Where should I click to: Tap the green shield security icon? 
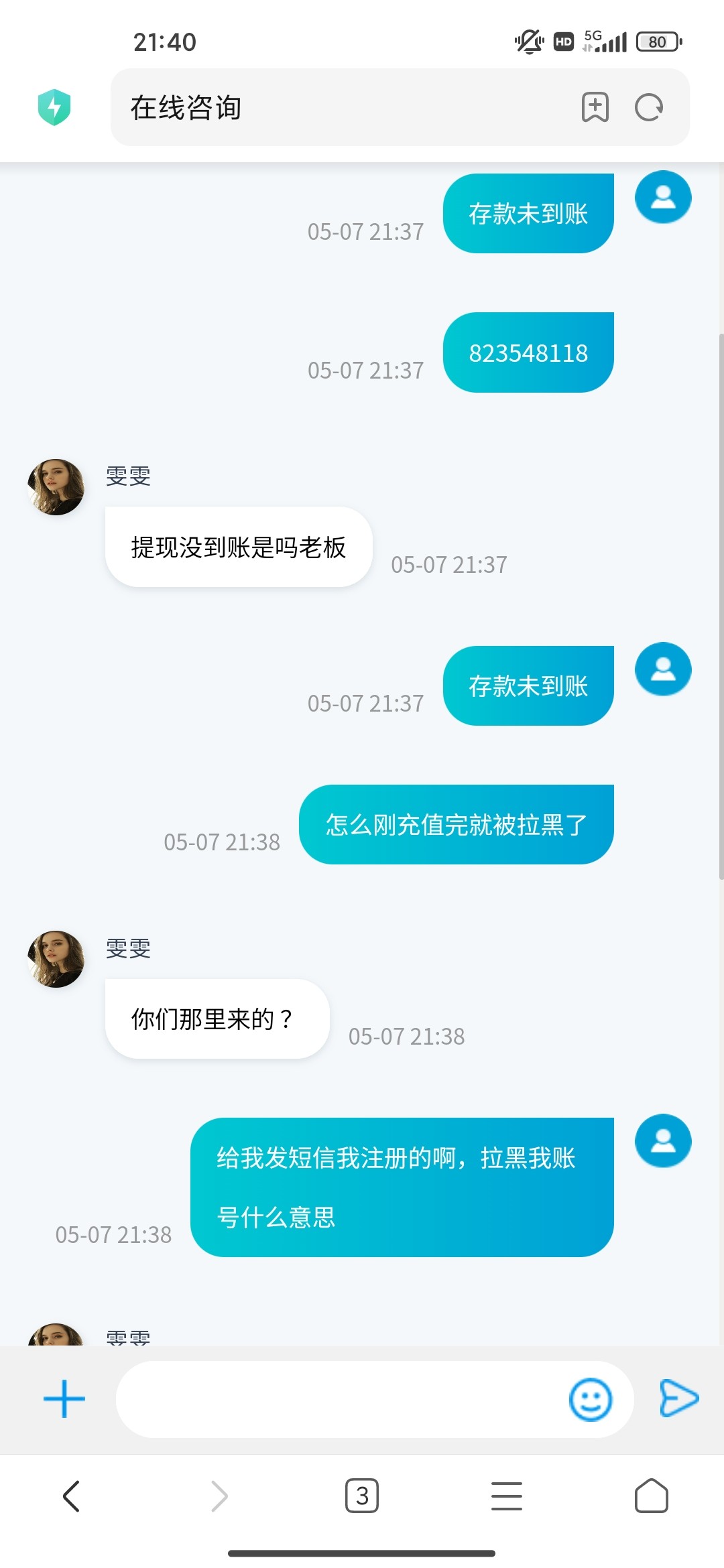click(x=54, y=107)
